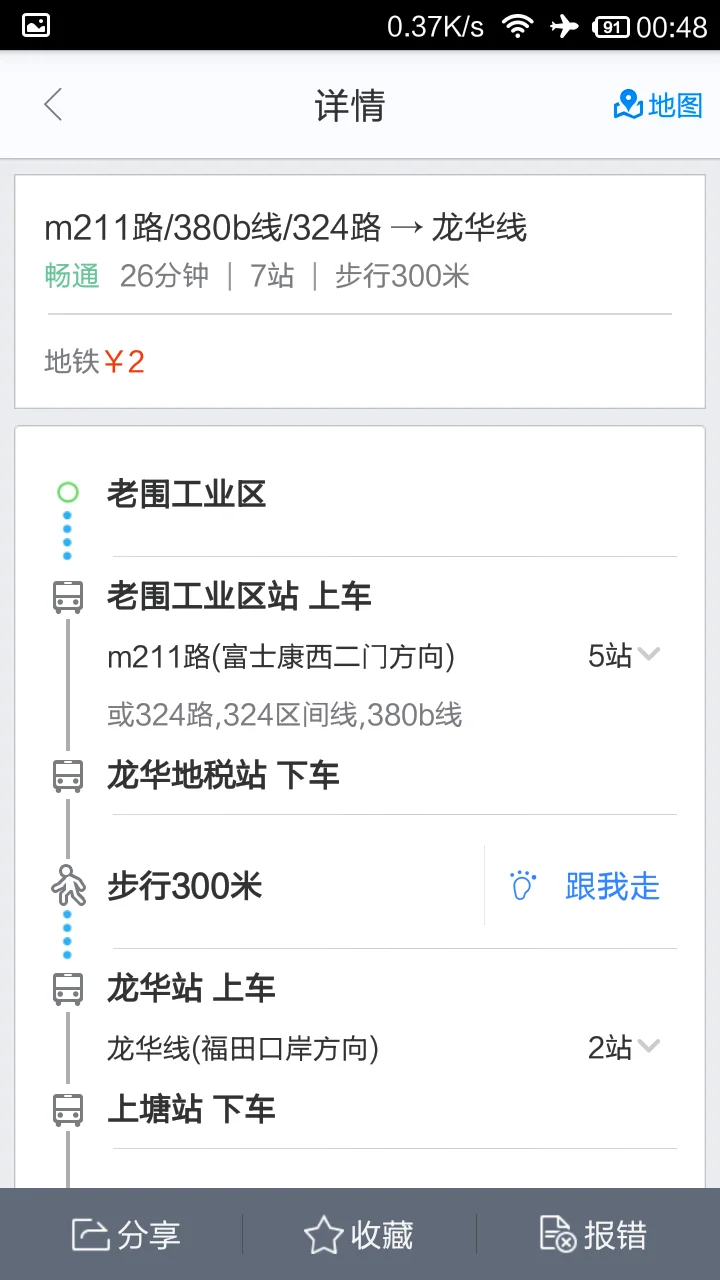Tap the lightbulb icon beside 跟我走
The width and height of the screenshot is (720, 1280).
521,885
